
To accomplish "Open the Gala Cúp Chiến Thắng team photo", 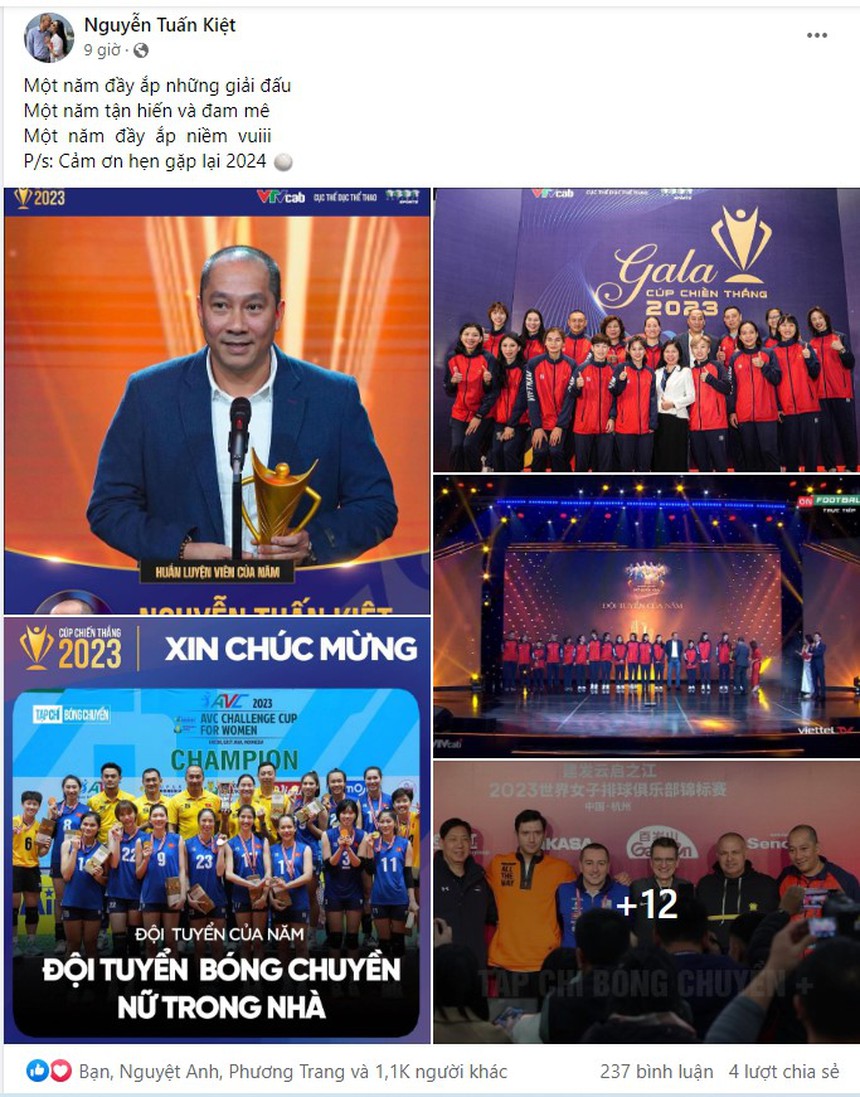I will point(646,329).
